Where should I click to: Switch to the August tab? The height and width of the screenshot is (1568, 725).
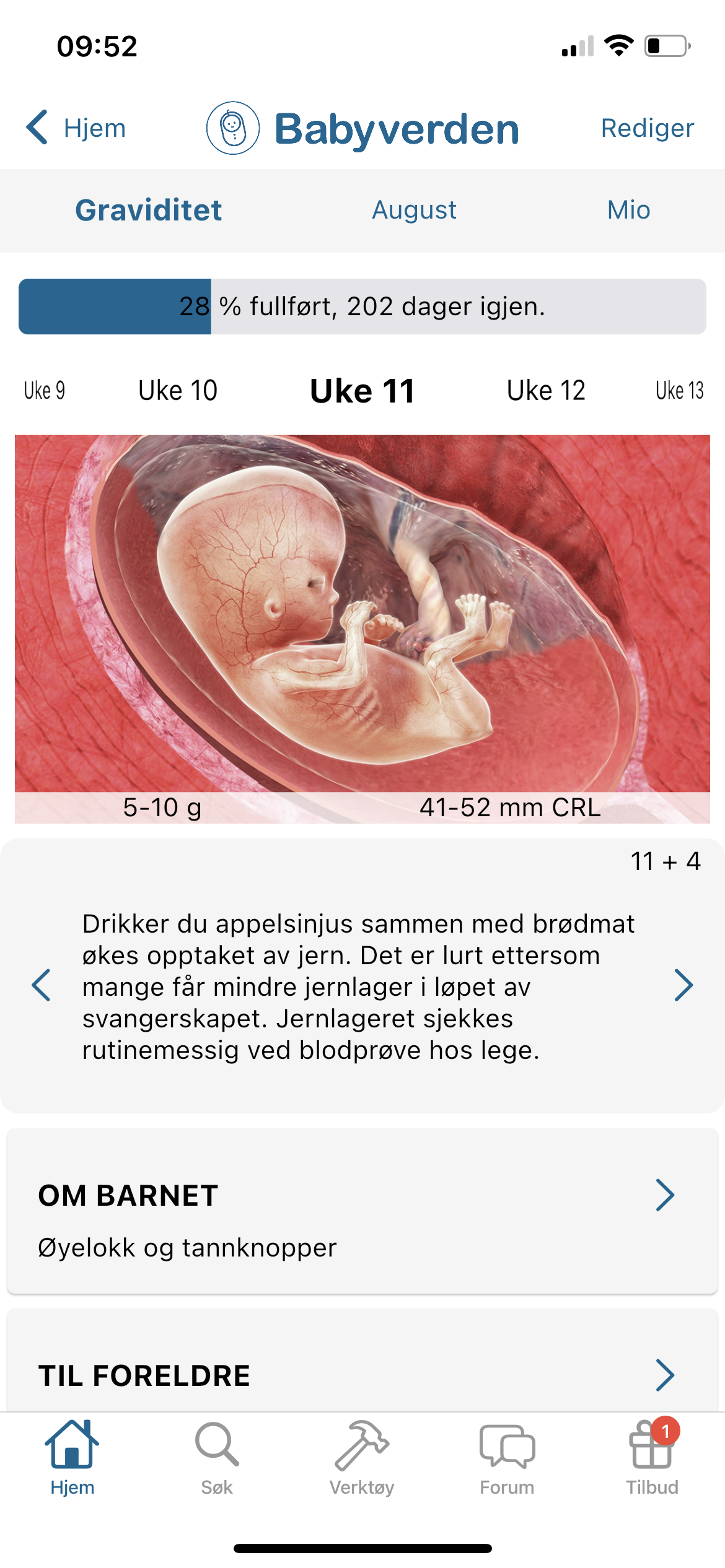tap(414, 210)
